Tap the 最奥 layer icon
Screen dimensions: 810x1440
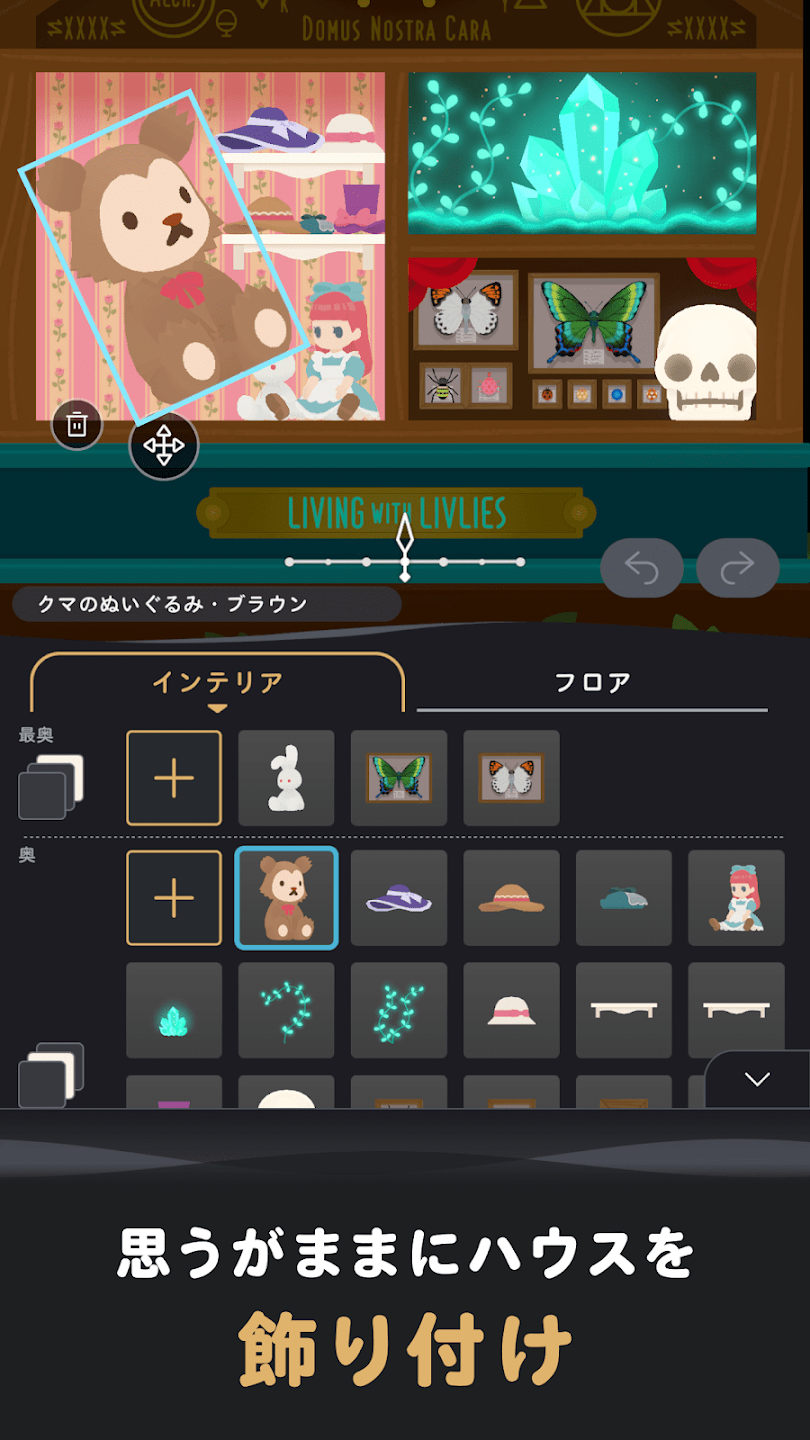coord(50,786)
